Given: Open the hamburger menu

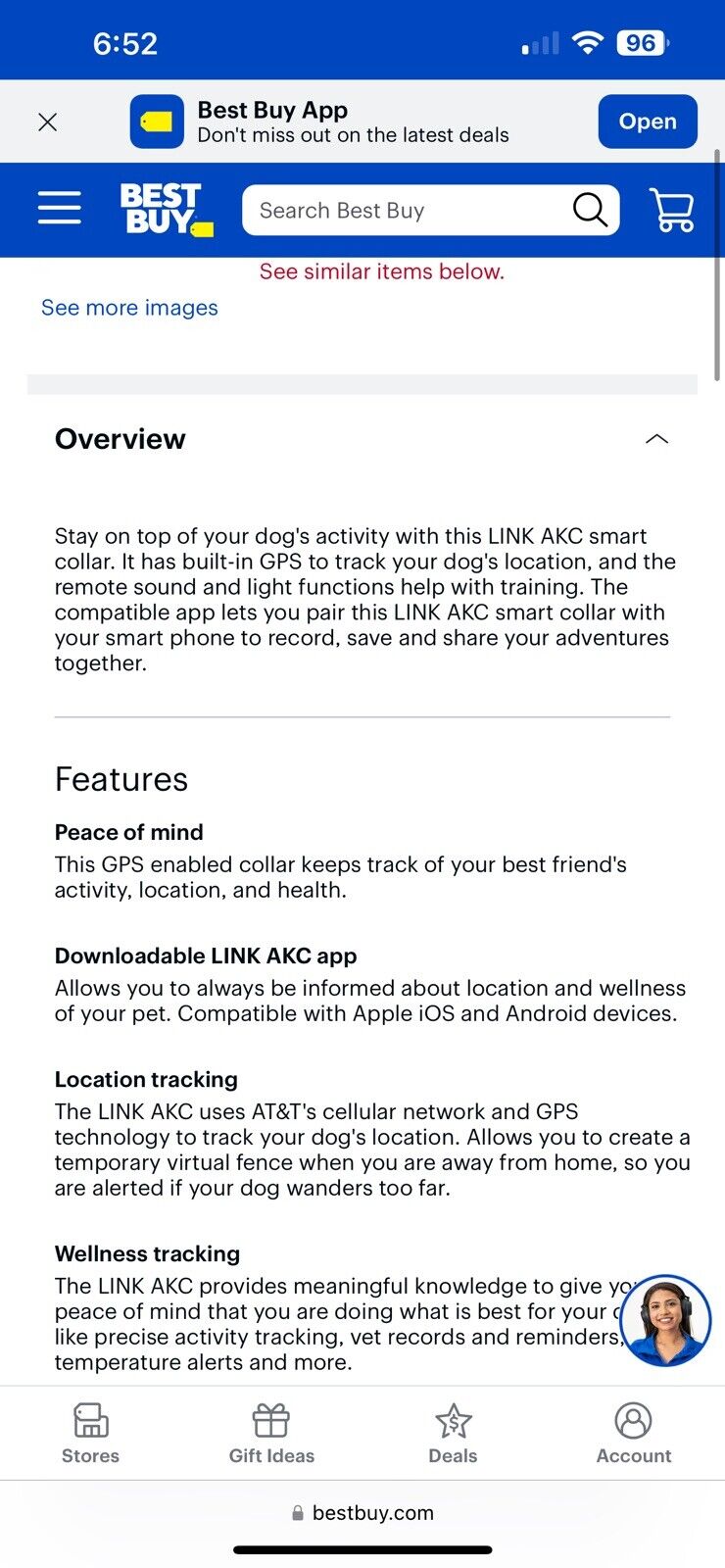Looking at the screenshot, I should coord(60,208).
